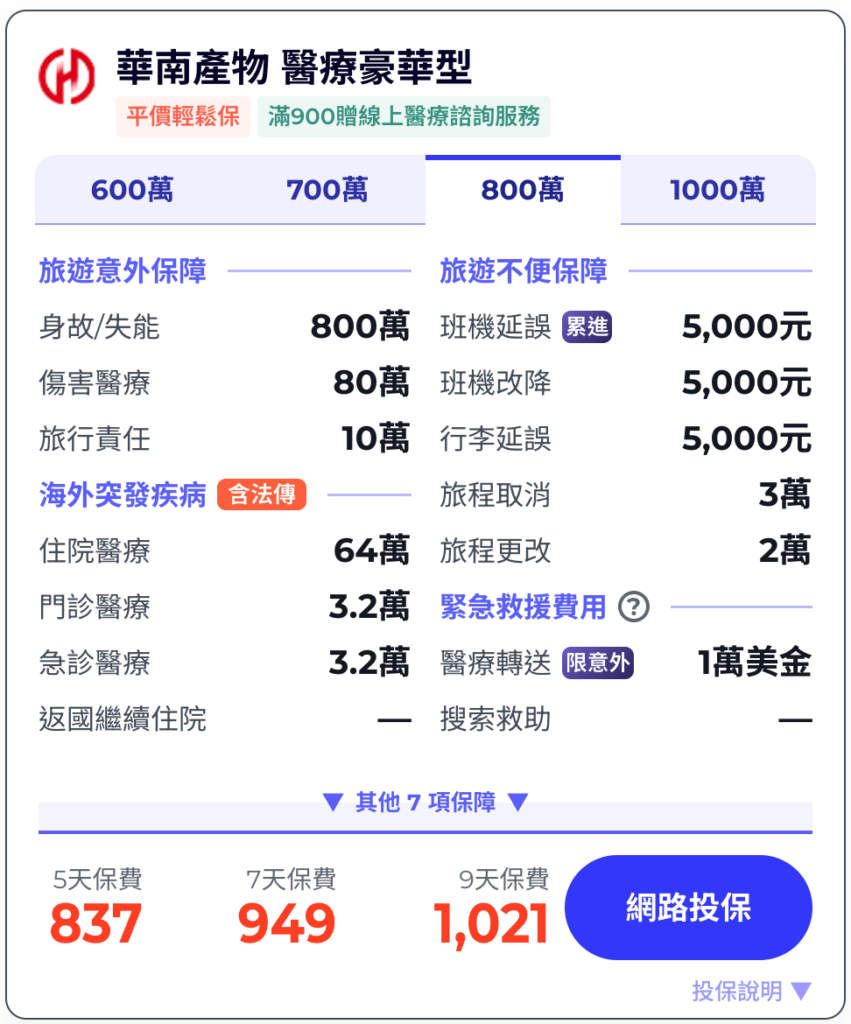This screenshot has width=851, height=1024.
Task: Switch to the 1000萬 coverage tab
Action: (717, 190)
